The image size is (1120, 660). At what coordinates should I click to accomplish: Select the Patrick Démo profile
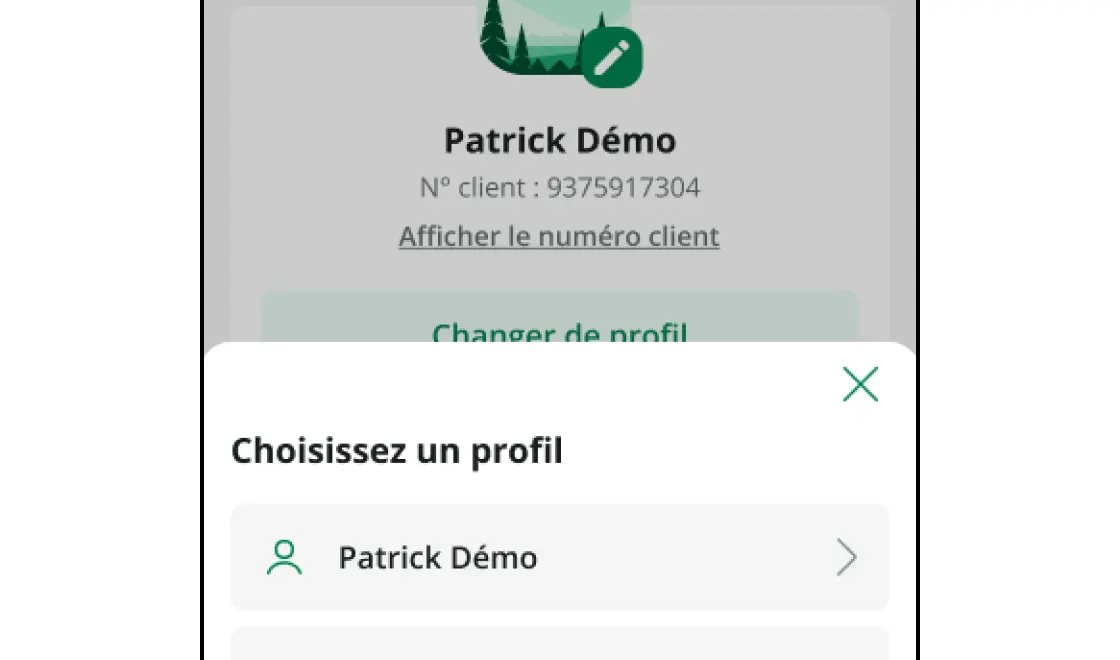tap(559, 557)
